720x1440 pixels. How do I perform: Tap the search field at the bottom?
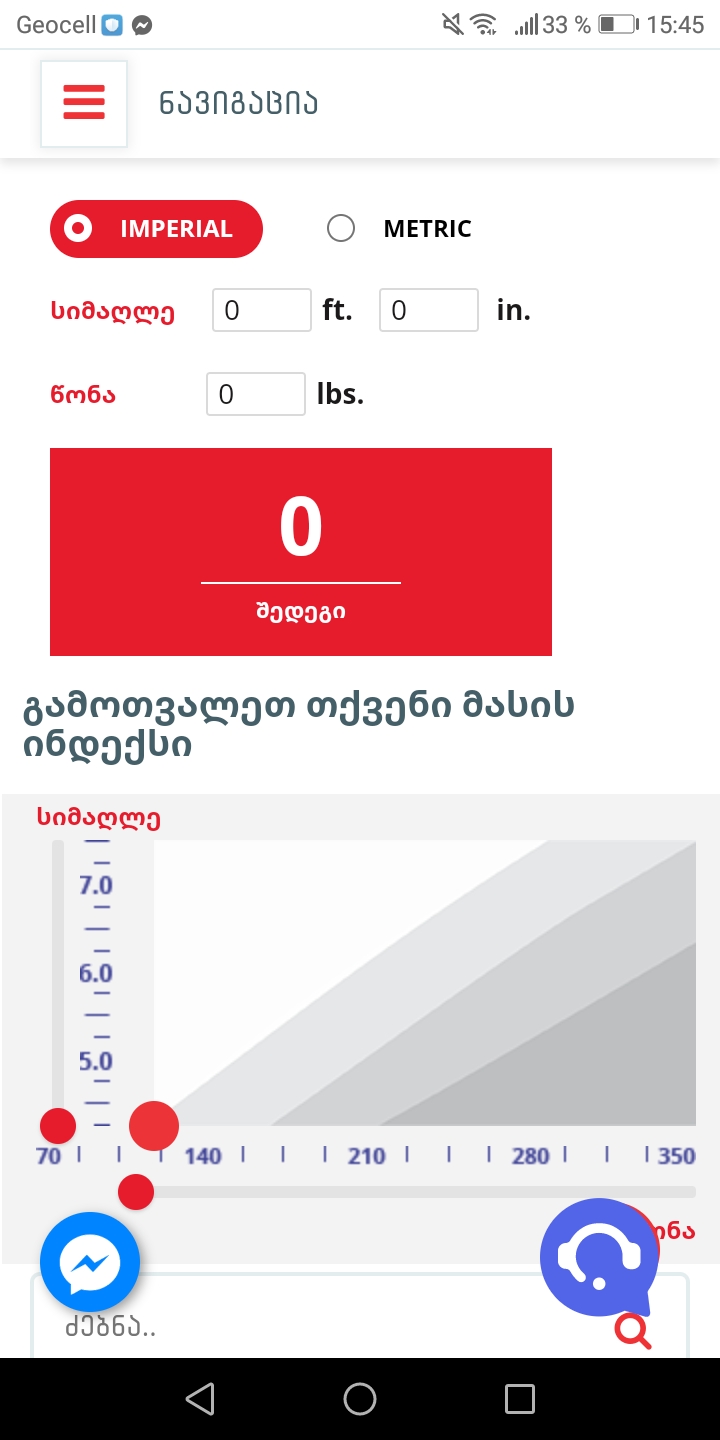tap(300, 1328)
